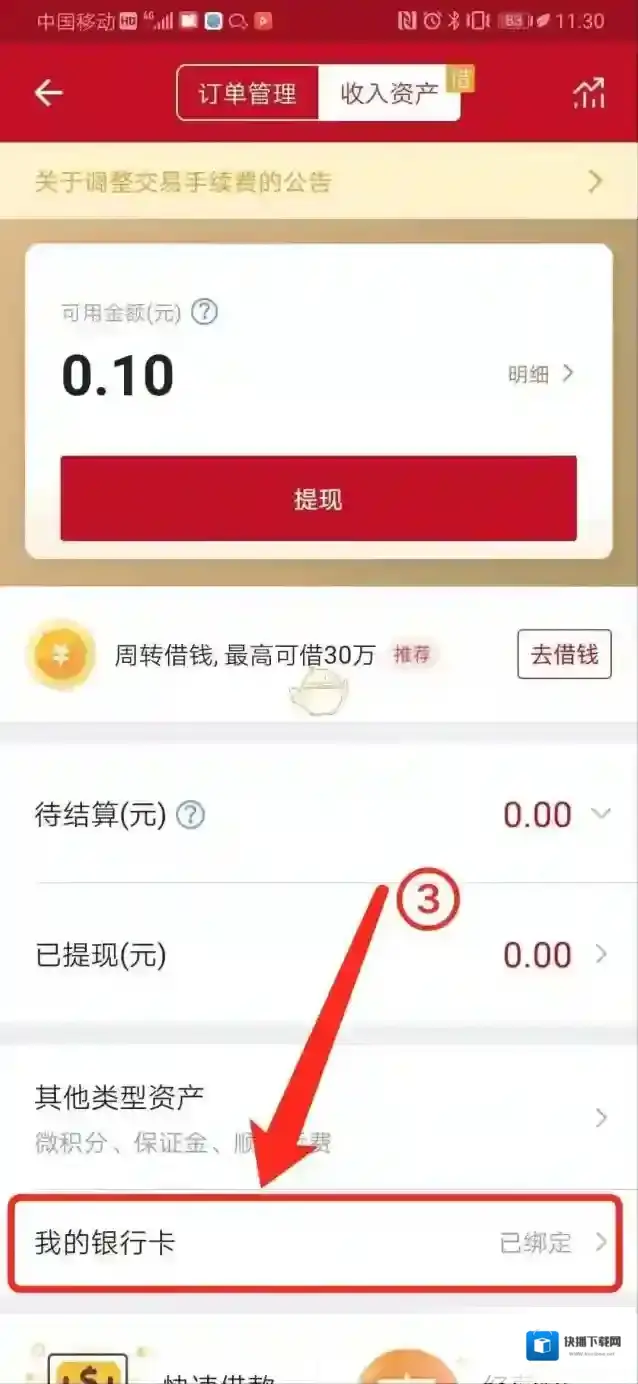Open the 关于调整交易手续费的公告 notice
Viewport: 638px width, 1384px height.
[x=318, y=181]
